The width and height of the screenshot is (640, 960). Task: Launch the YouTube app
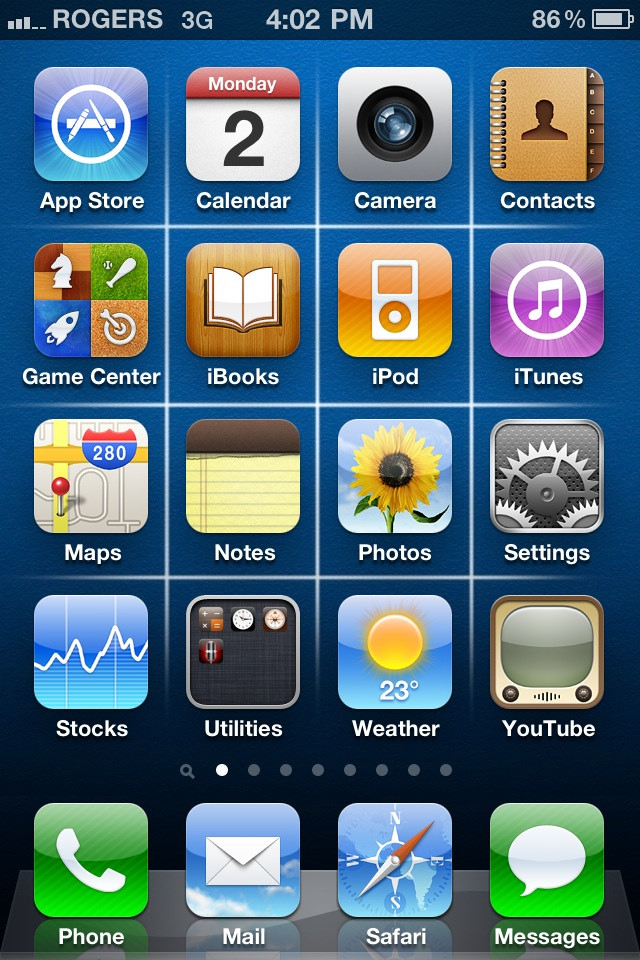click(x=547, y=652)
